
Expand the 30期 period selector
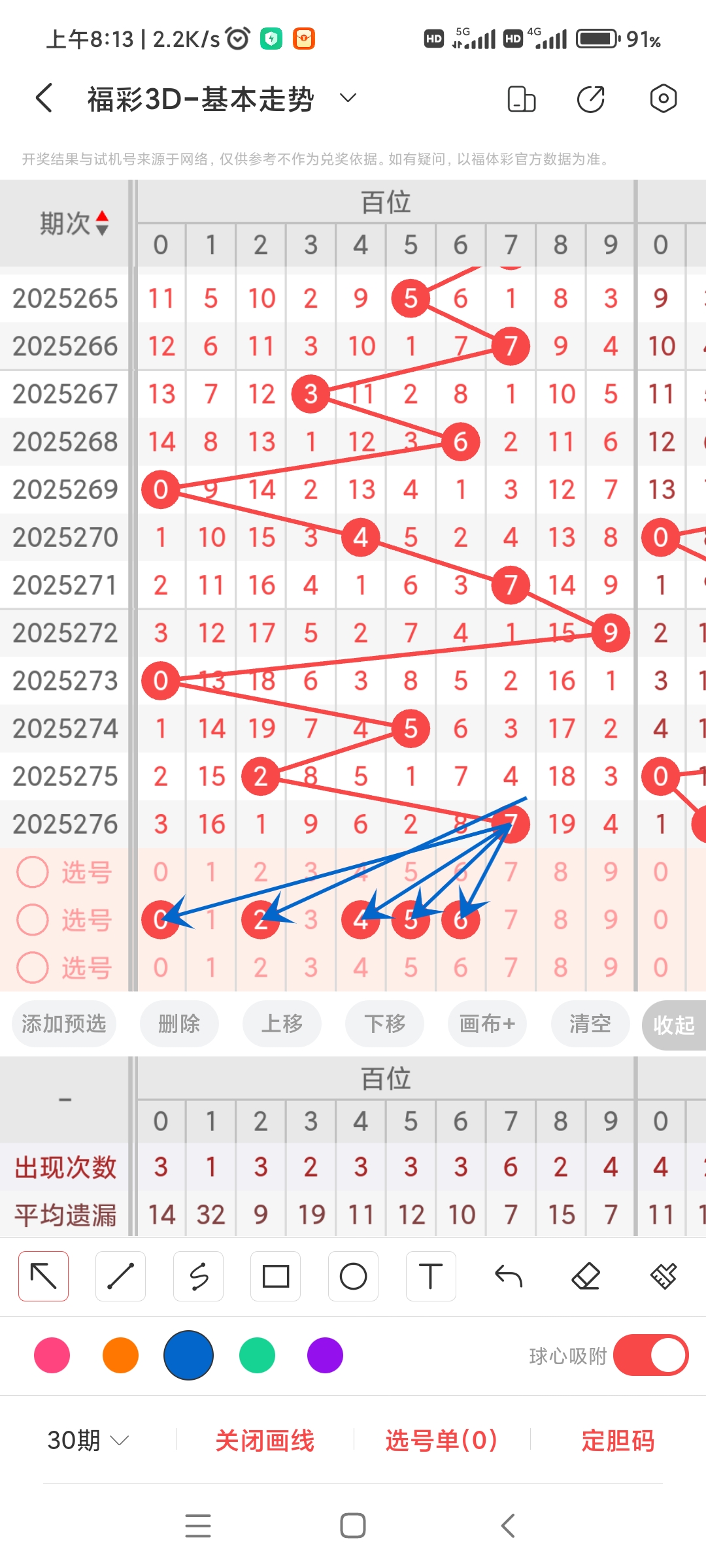88,1439
